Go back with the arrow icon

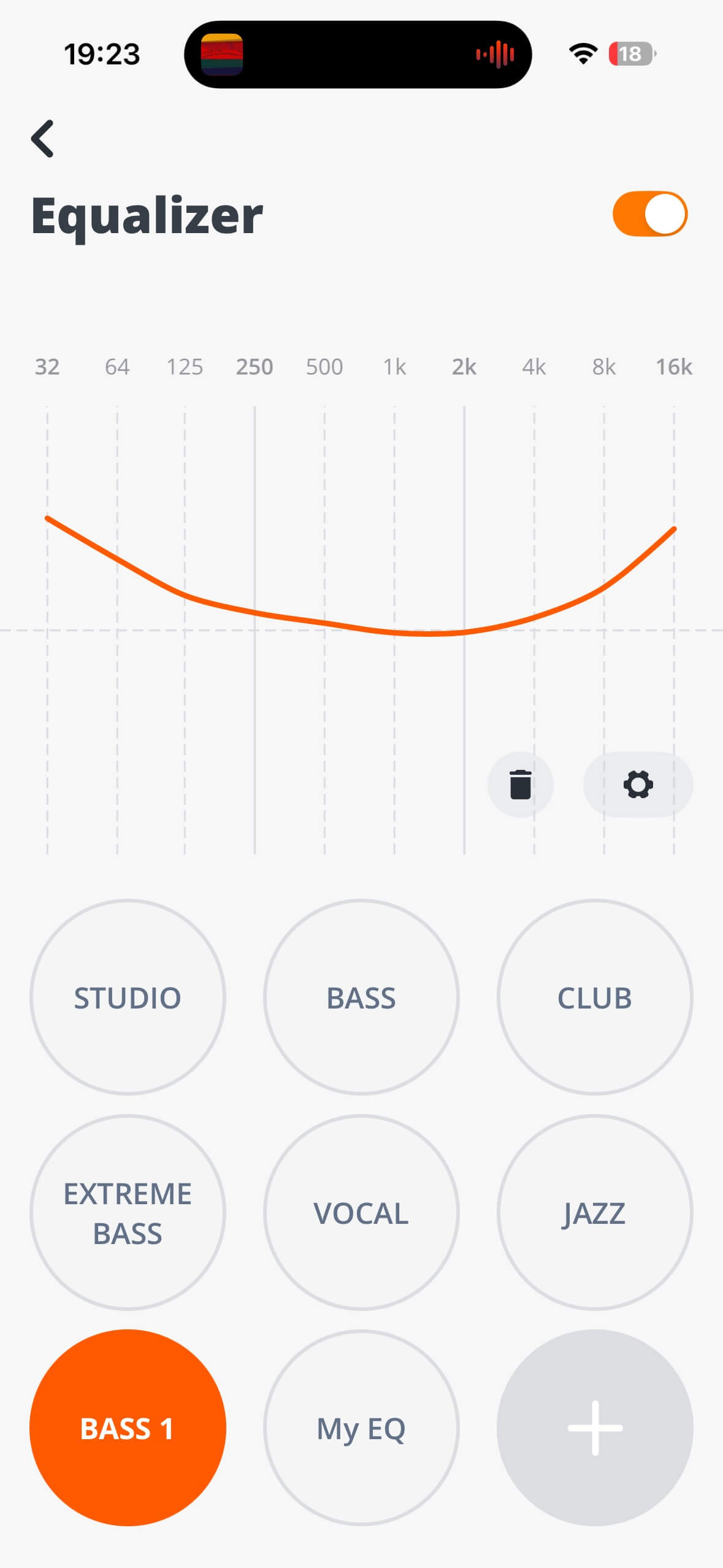pos(42,139)
